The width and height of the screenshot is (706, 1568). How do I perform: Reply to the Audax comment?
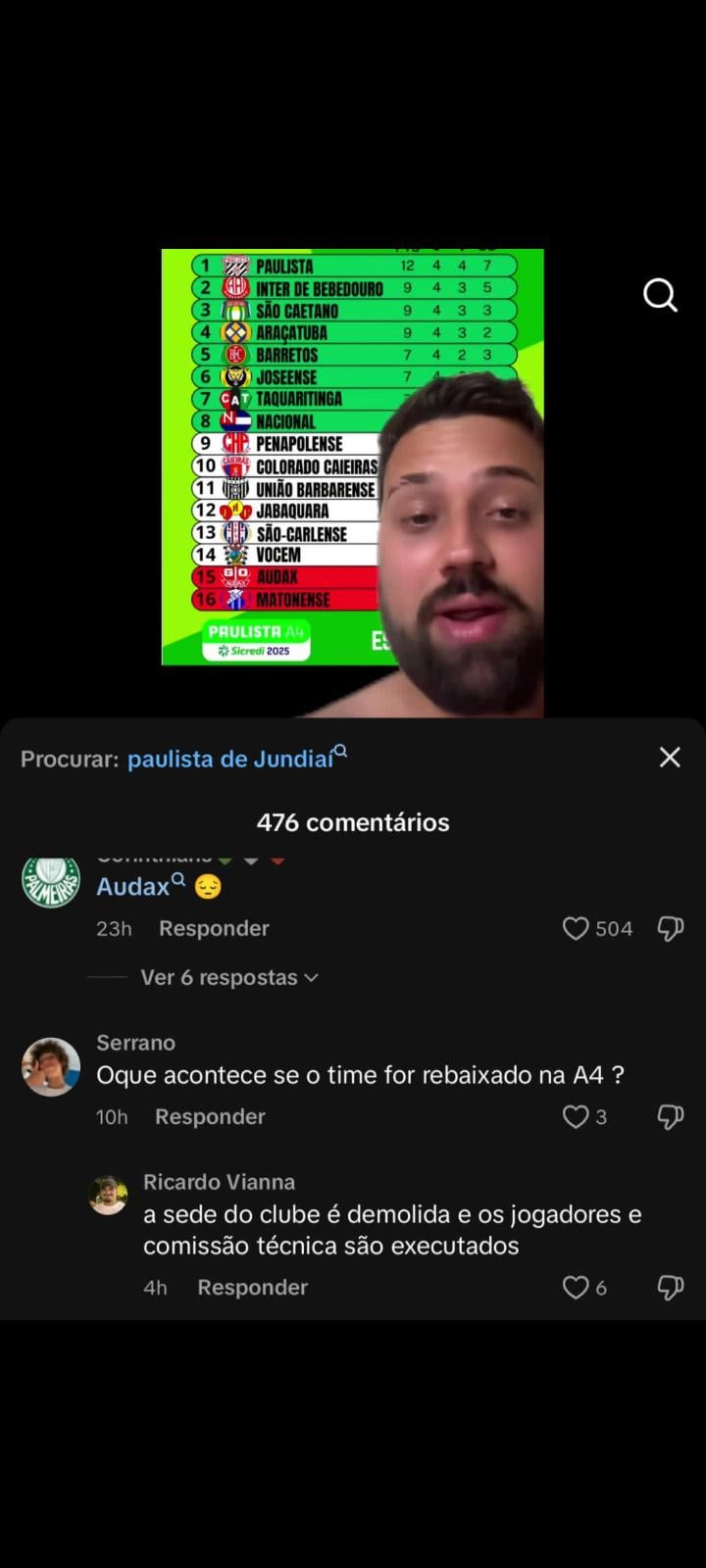click(x=214, y=929)
